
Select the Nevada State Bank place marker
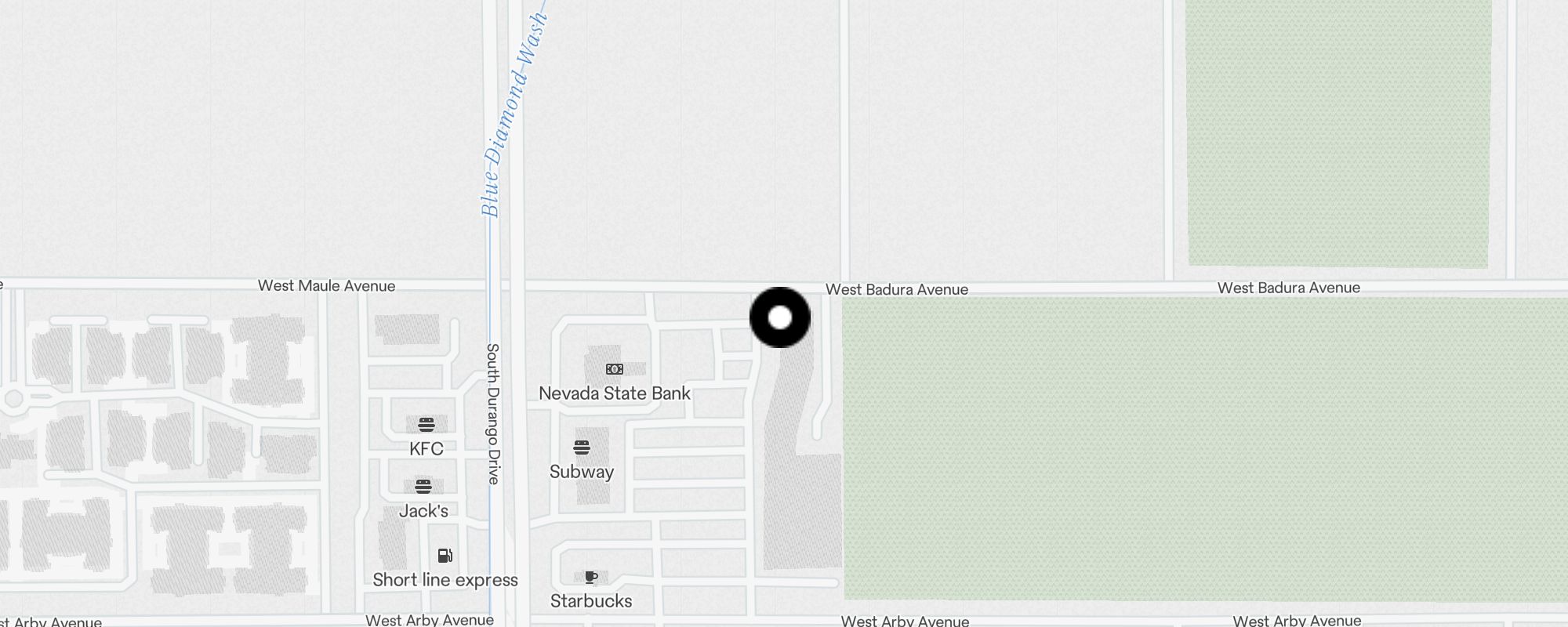point(615,369)
